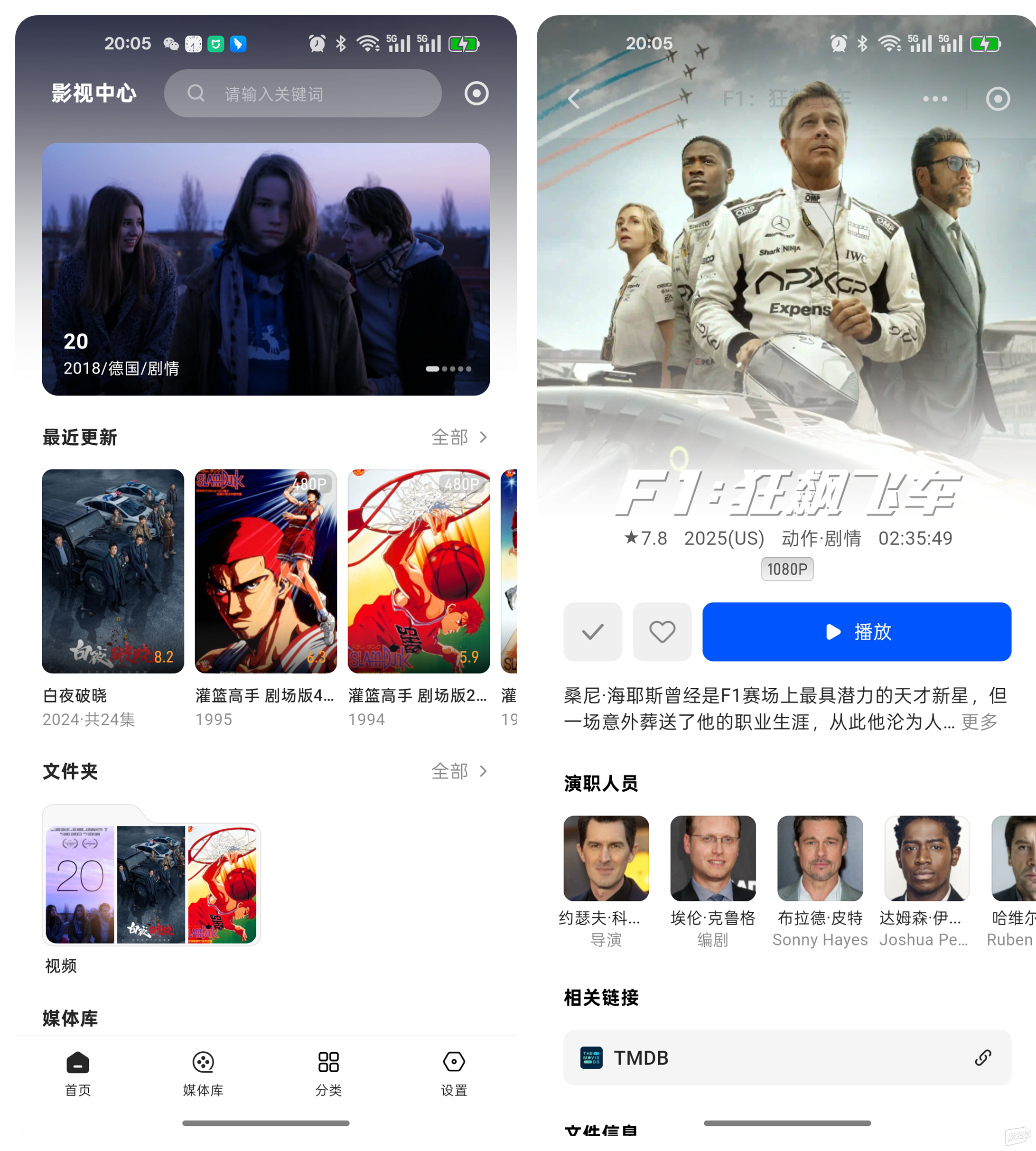The width and height of the screenshot is (1036, 1151).
Task: Expand the synopsis with 更多
Action: tap(979, 722)
